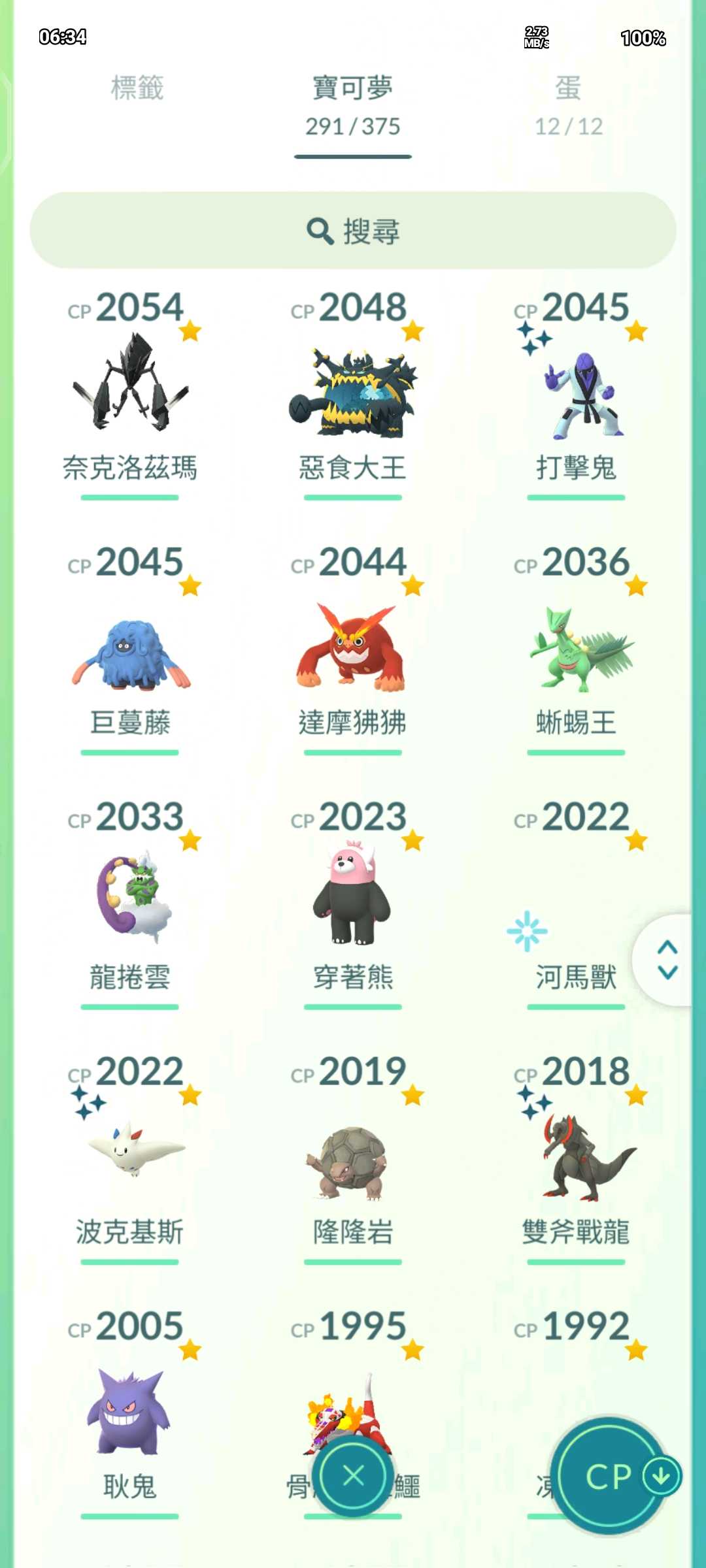This screenshot has height=1568, width=706.
Task: Tap the fast scroll arrows handle
Action: coord(667,960)
